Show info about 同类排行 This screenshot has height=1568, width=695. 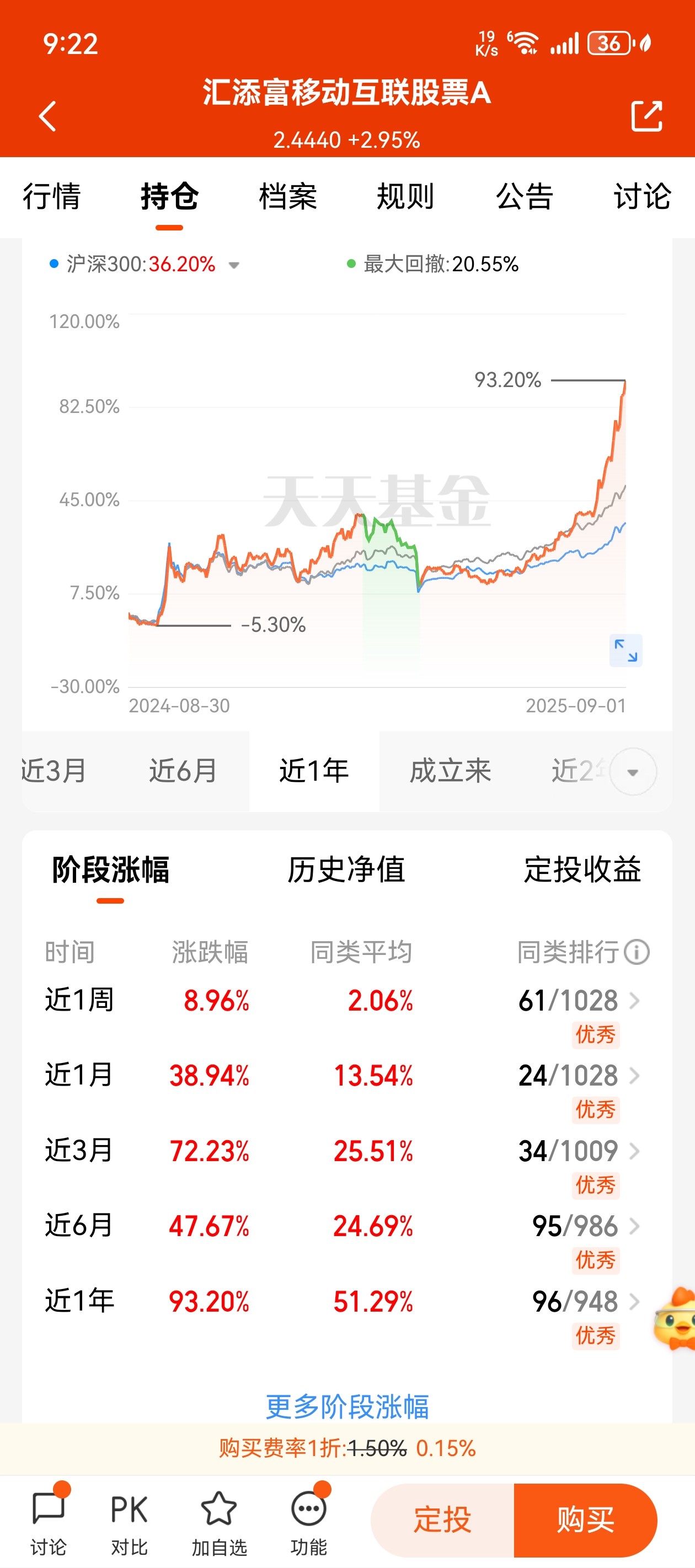[637, 952]
